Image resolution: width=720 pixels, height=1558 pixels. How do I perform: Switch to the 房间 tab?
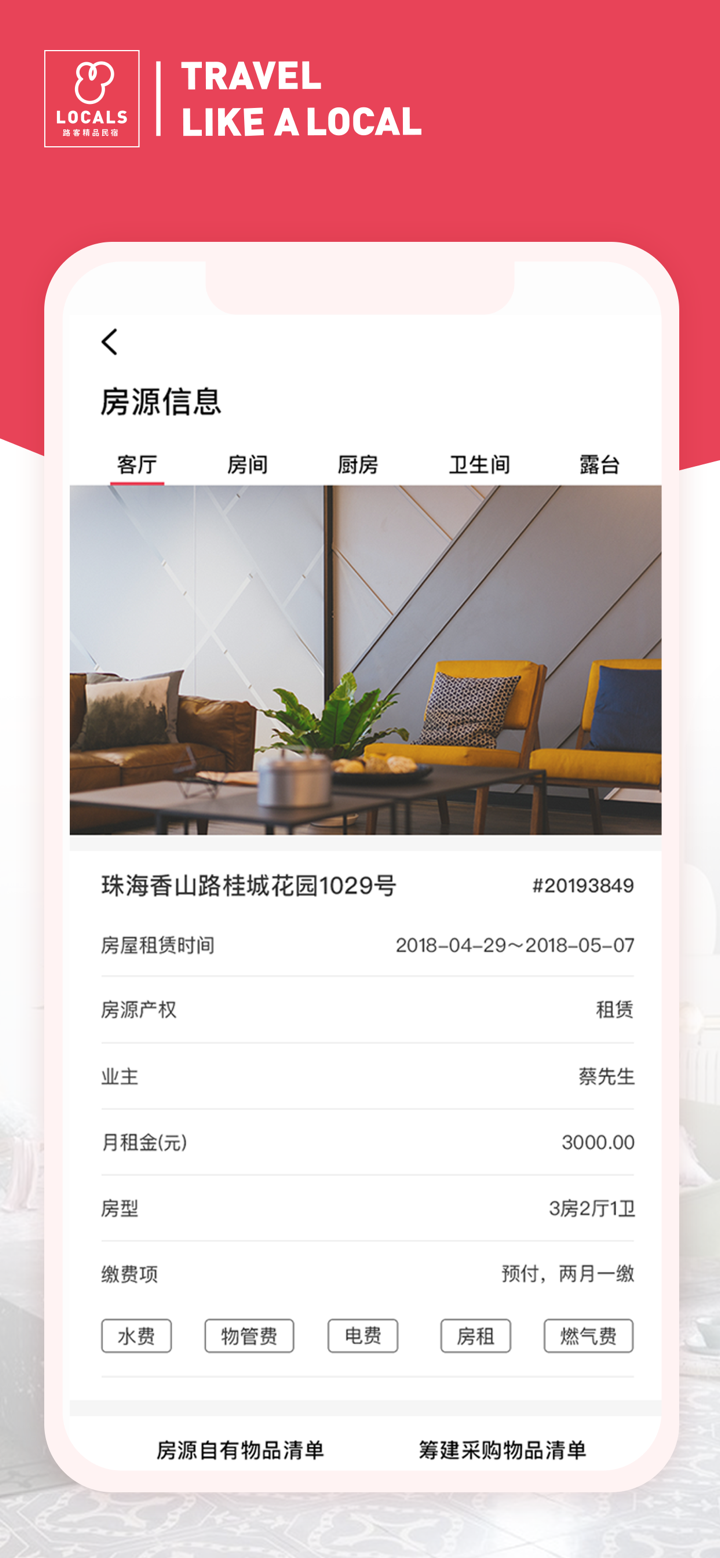tap(247, 463)
